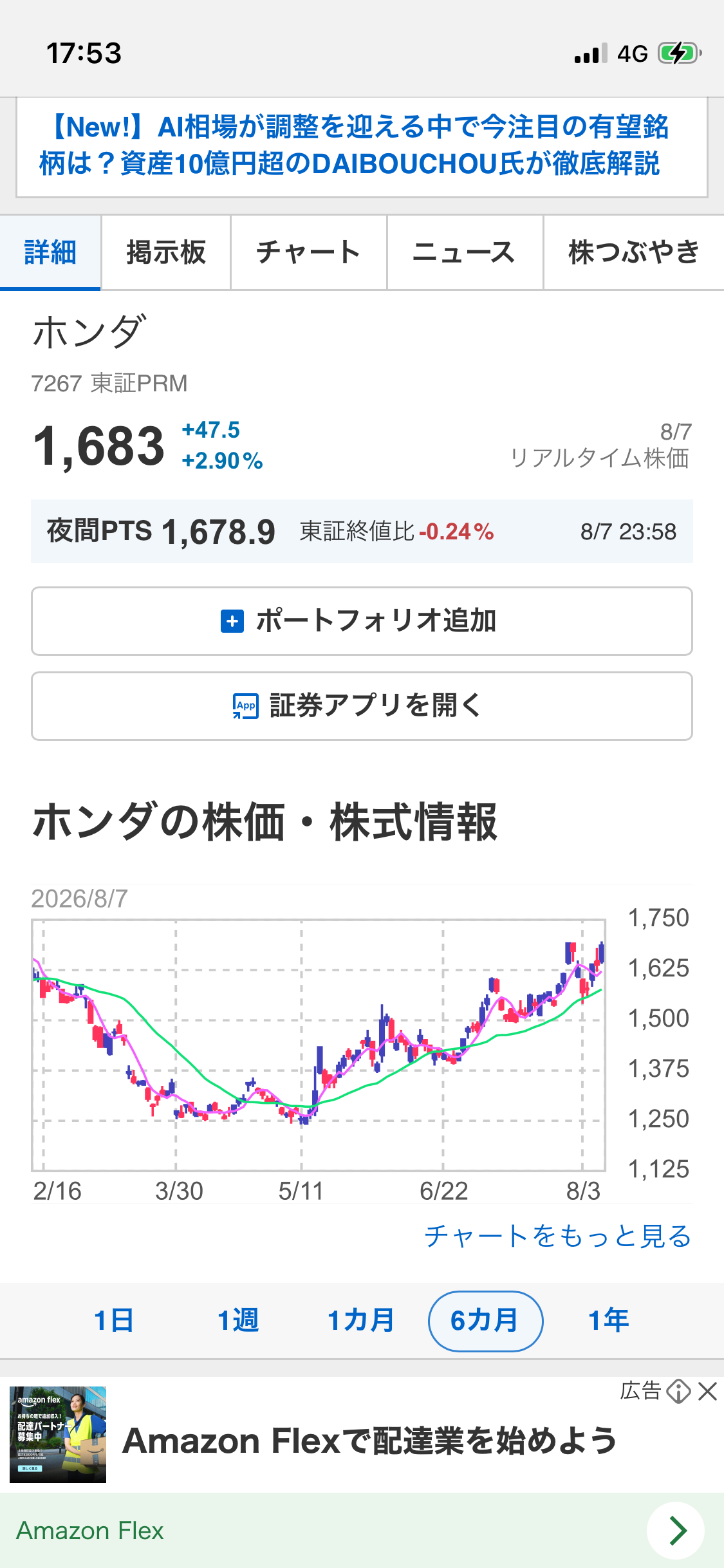Open the ニュース tab
The width and height of the screenshot is (724, 1568).
(465, 252)
